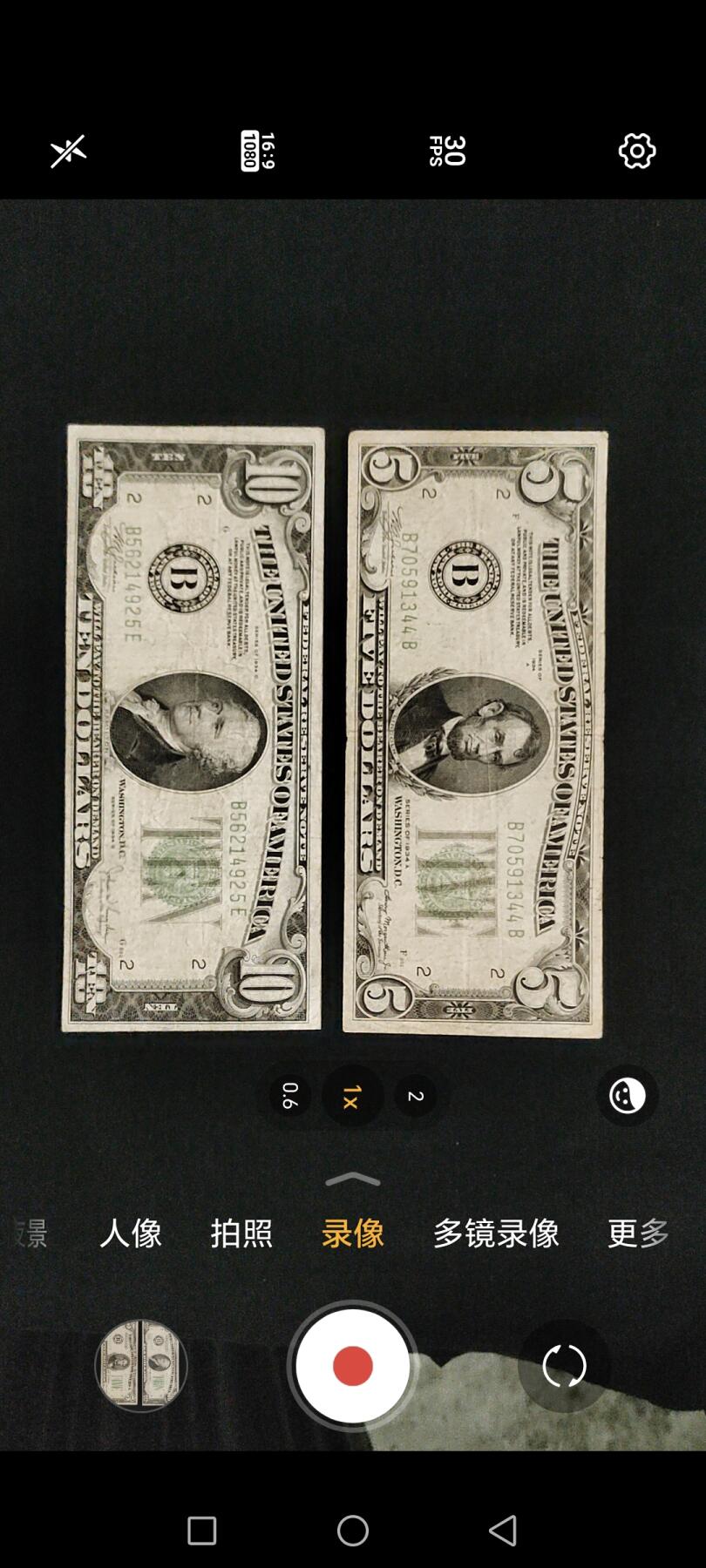The image size is (706, 1568).
Task: Switch to 拍照 photo mode
Action: [x=241, y=1233]
